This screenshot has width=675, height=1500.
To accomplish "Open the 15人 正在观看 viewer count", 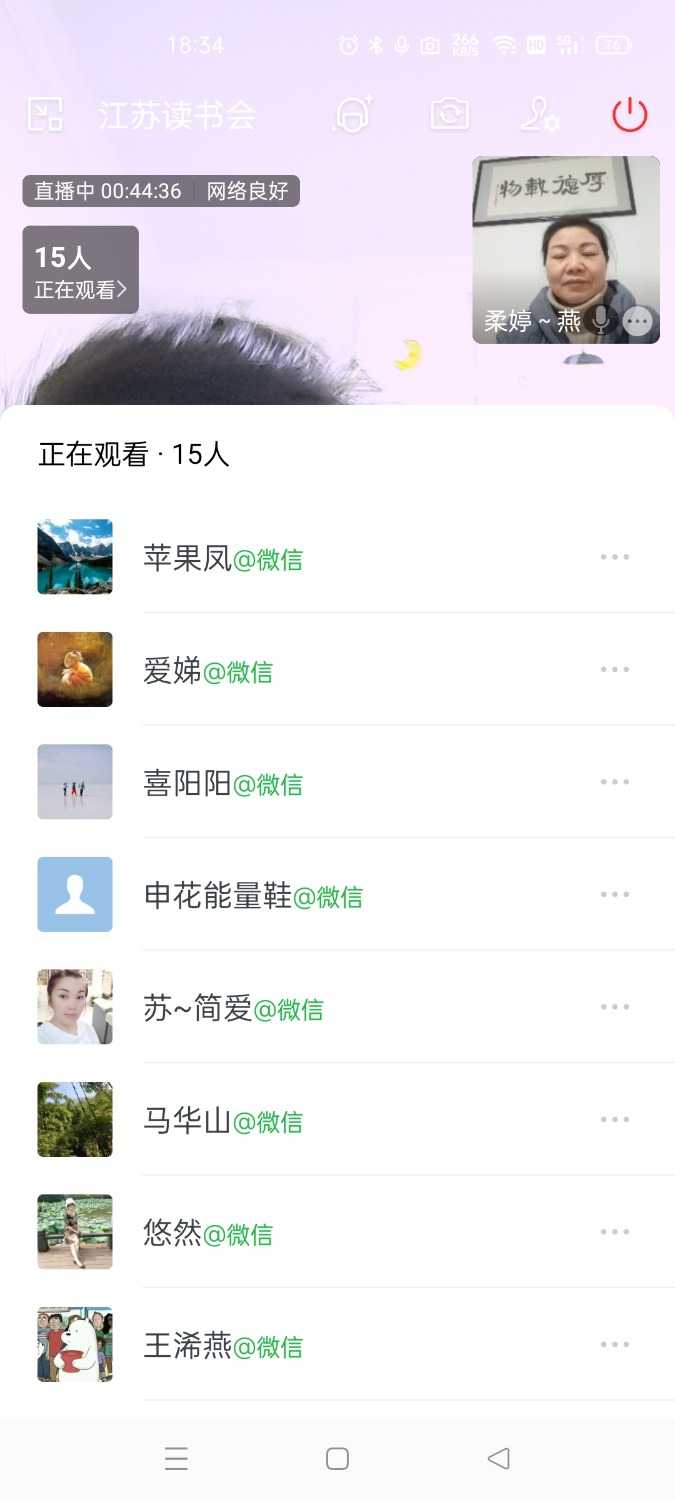I will tap(80, 270).
